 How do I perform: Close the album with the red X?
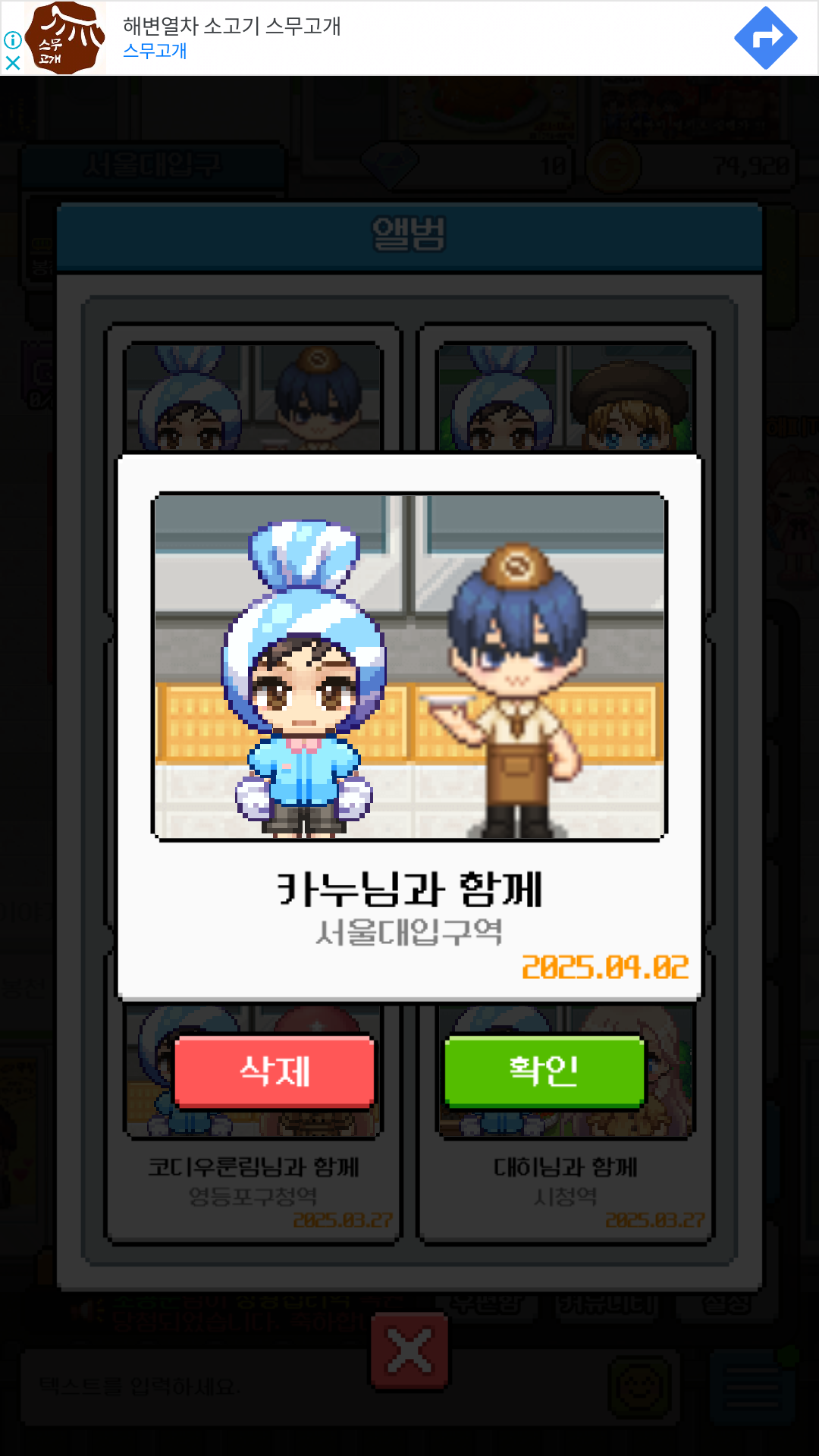point(409,1351)
